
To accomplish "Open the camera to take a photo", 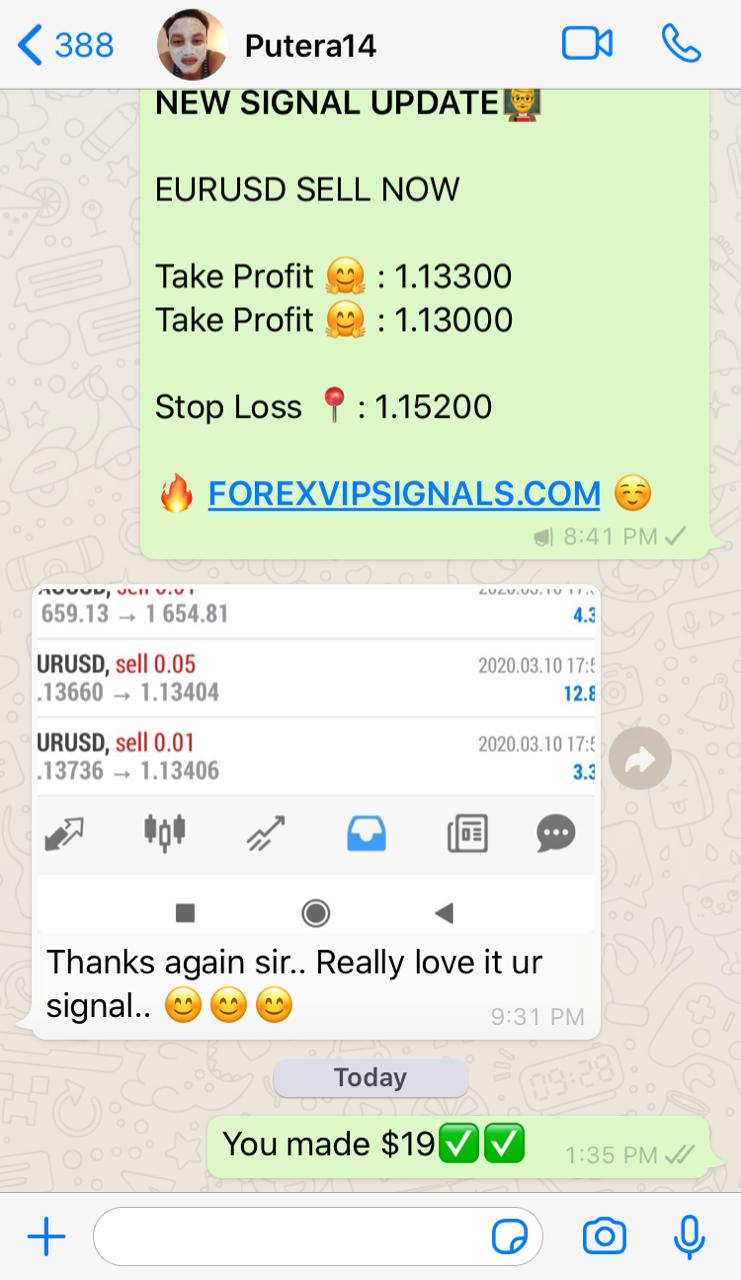I will point(604,1237).
